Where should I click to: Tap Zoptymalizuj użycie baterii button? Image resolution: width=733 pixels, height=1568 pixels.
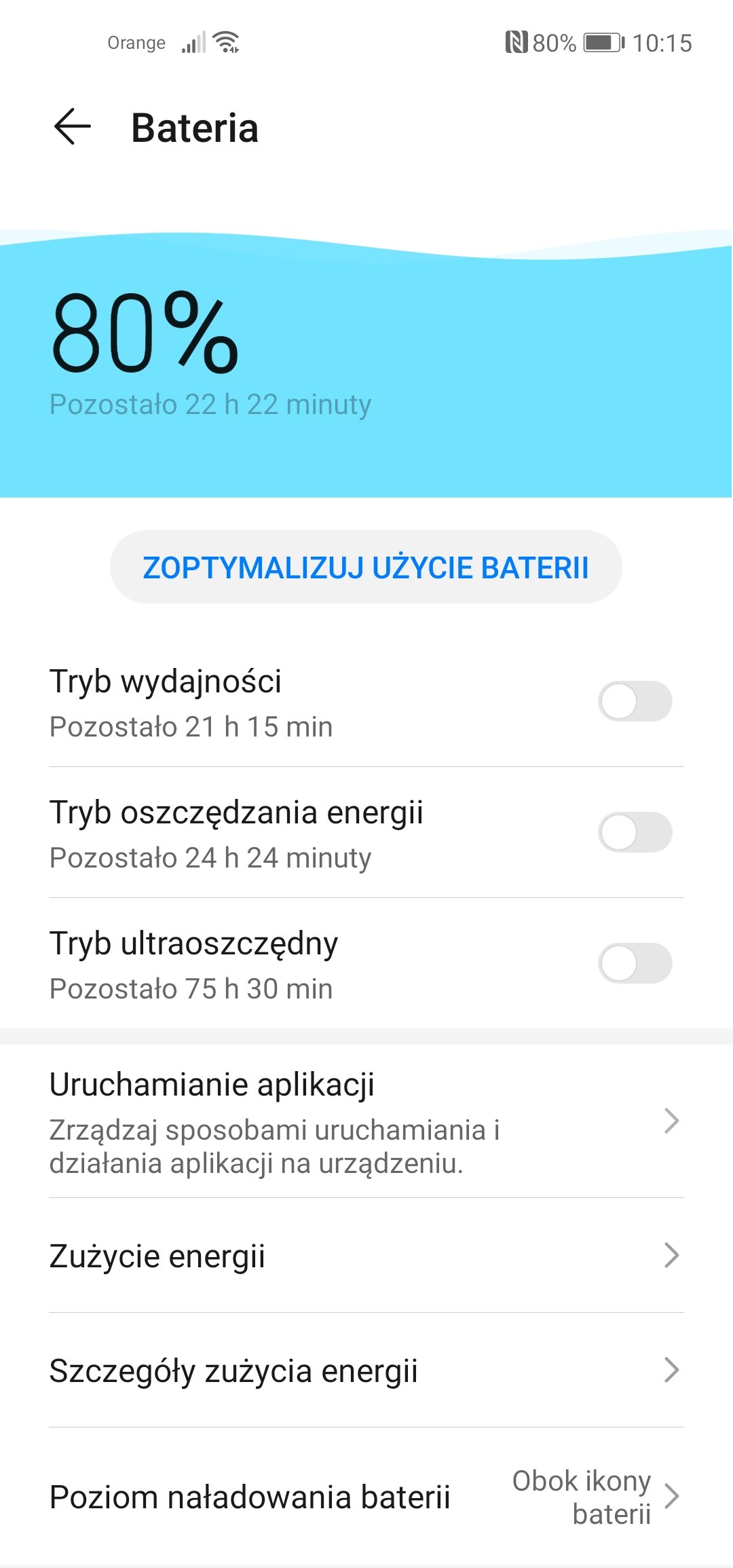pos(366,567)
